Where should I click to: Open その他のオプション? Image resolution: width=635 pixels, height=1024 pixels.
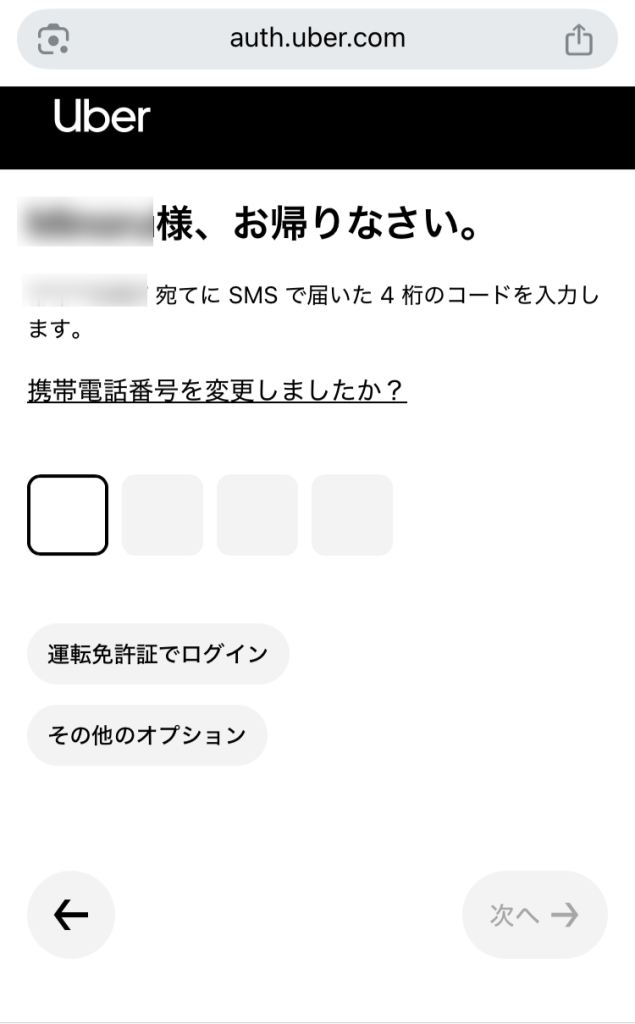point(147,735)
